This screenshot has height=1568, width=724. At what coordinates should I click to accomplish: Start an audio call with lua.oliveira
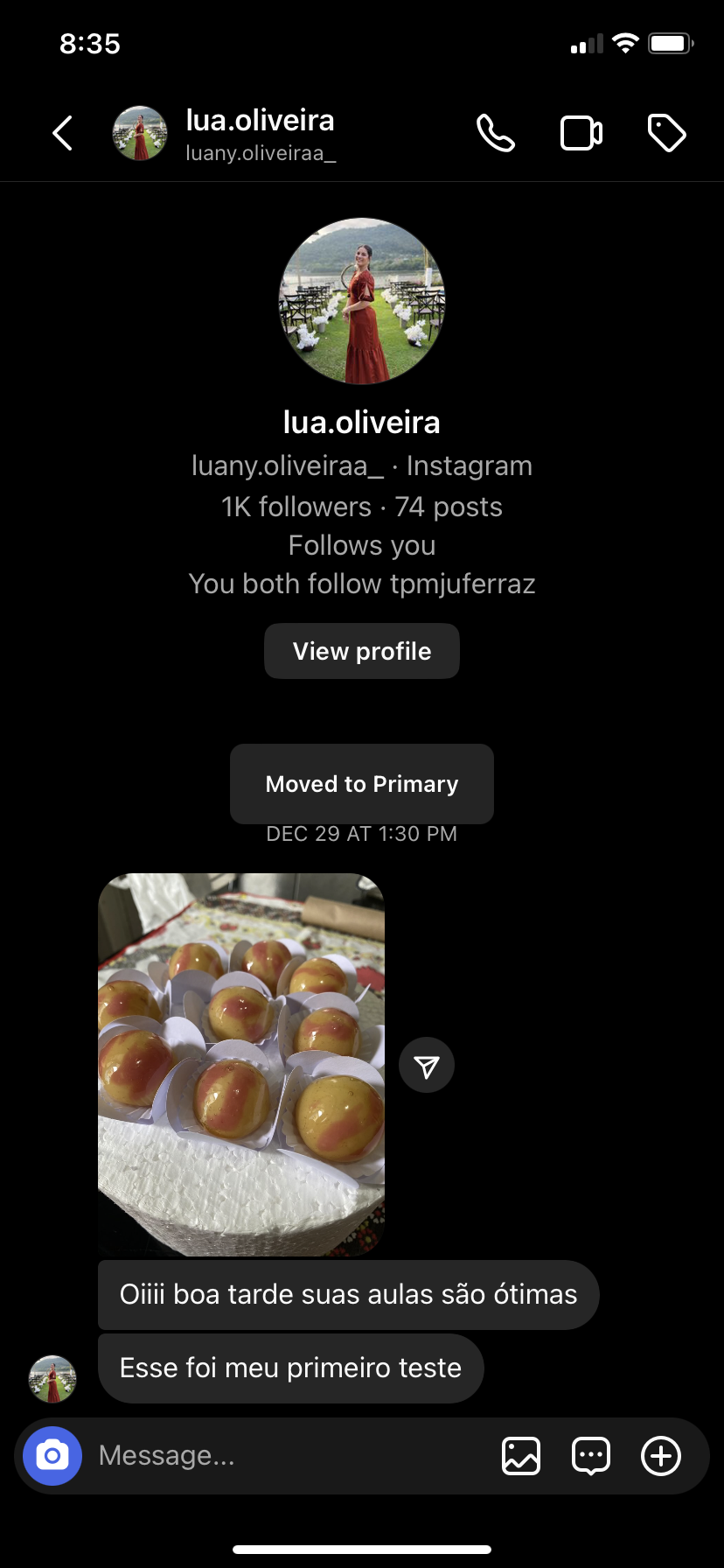pos(495,134)
